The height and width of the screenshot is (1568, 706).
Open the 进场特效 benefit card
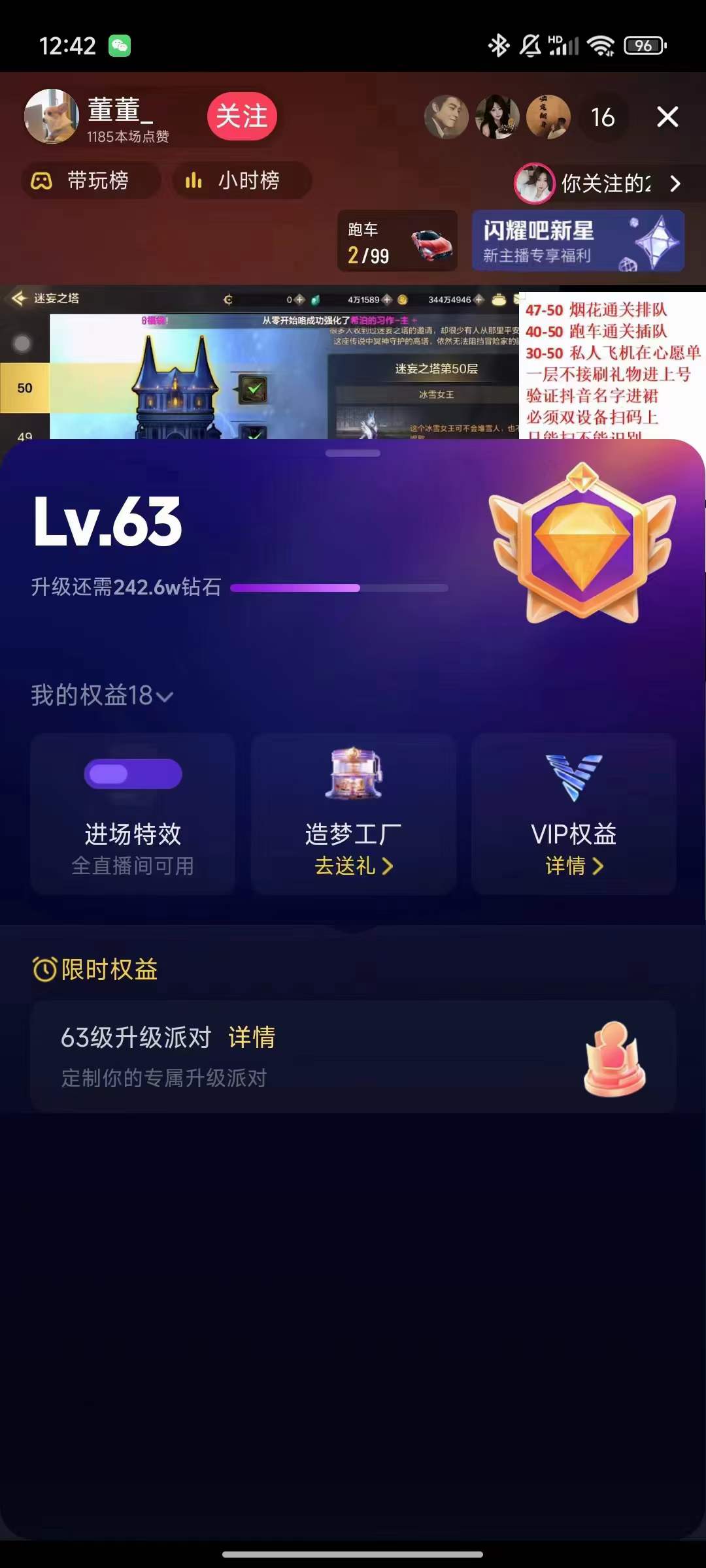(133, 813)
